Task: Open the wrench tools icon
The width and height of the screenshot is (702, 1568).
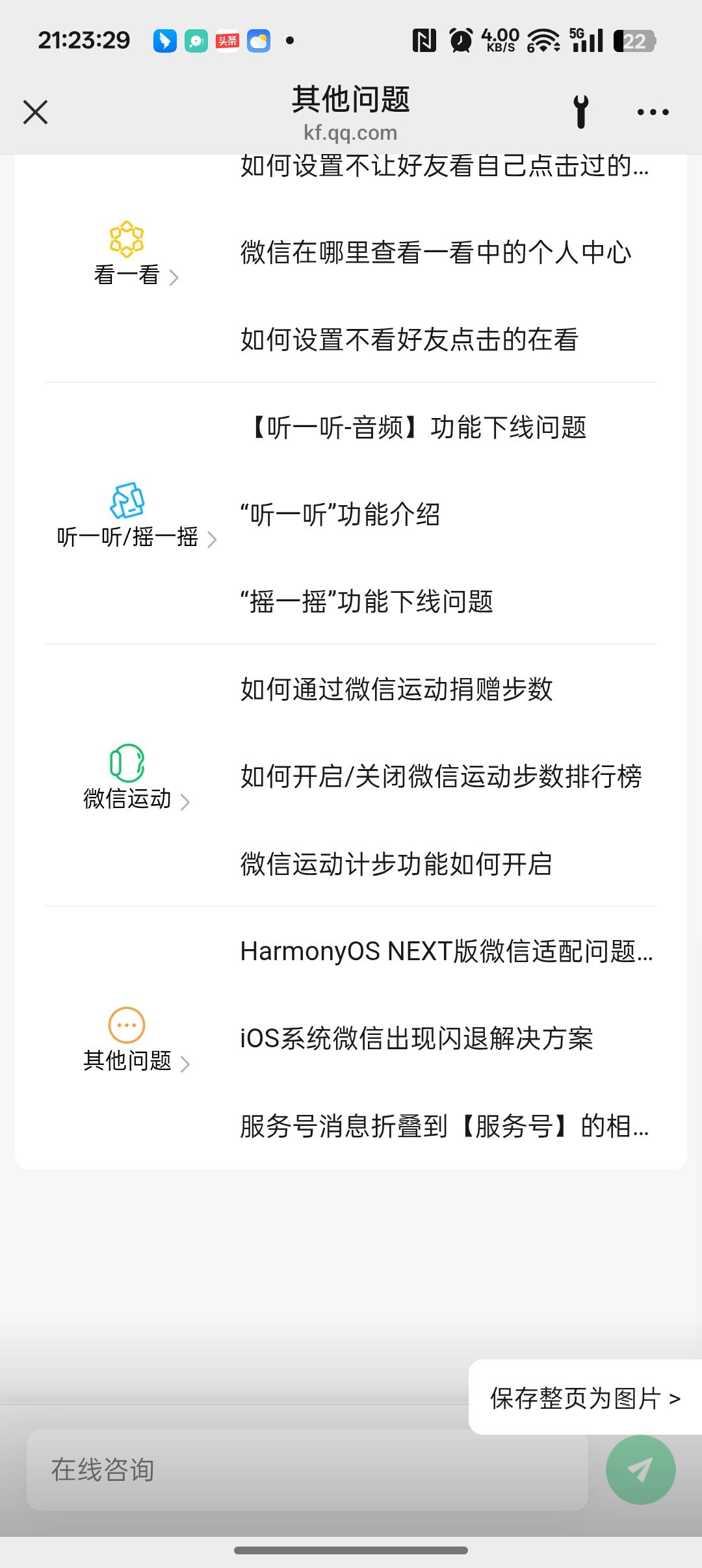Action: [x=581, y=112]
